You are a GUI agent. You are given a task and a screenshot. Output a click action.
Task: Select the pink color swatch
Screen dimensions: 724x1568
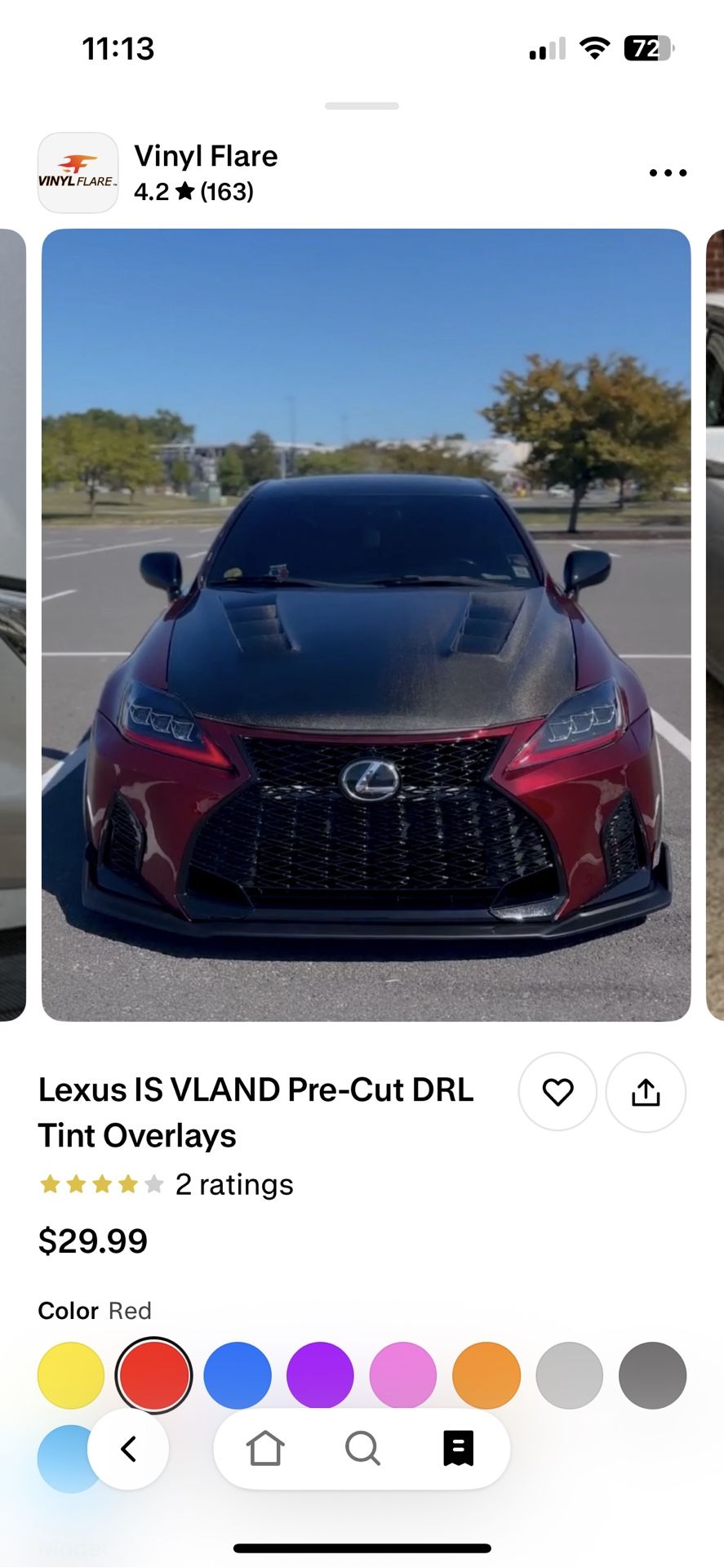pyautogui.click(x=403, y=1375)
